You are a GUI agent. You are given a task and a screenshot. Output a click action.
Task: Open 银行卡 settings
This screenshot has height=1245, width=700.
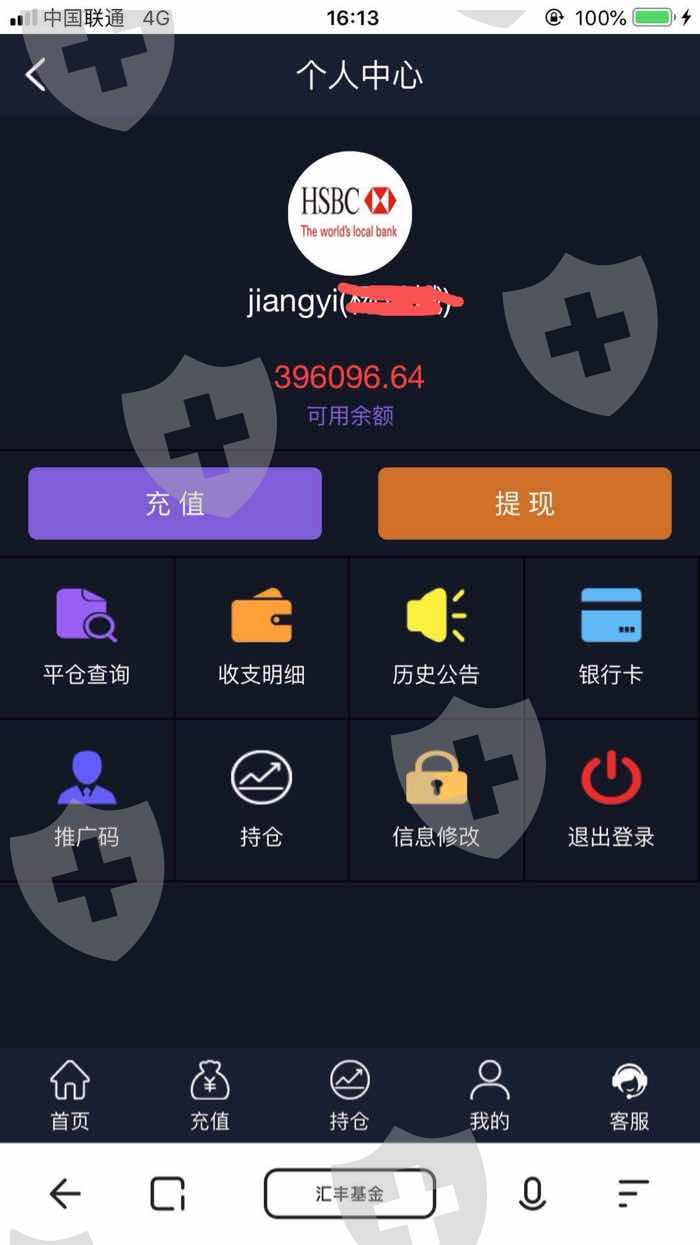[611, 636]
